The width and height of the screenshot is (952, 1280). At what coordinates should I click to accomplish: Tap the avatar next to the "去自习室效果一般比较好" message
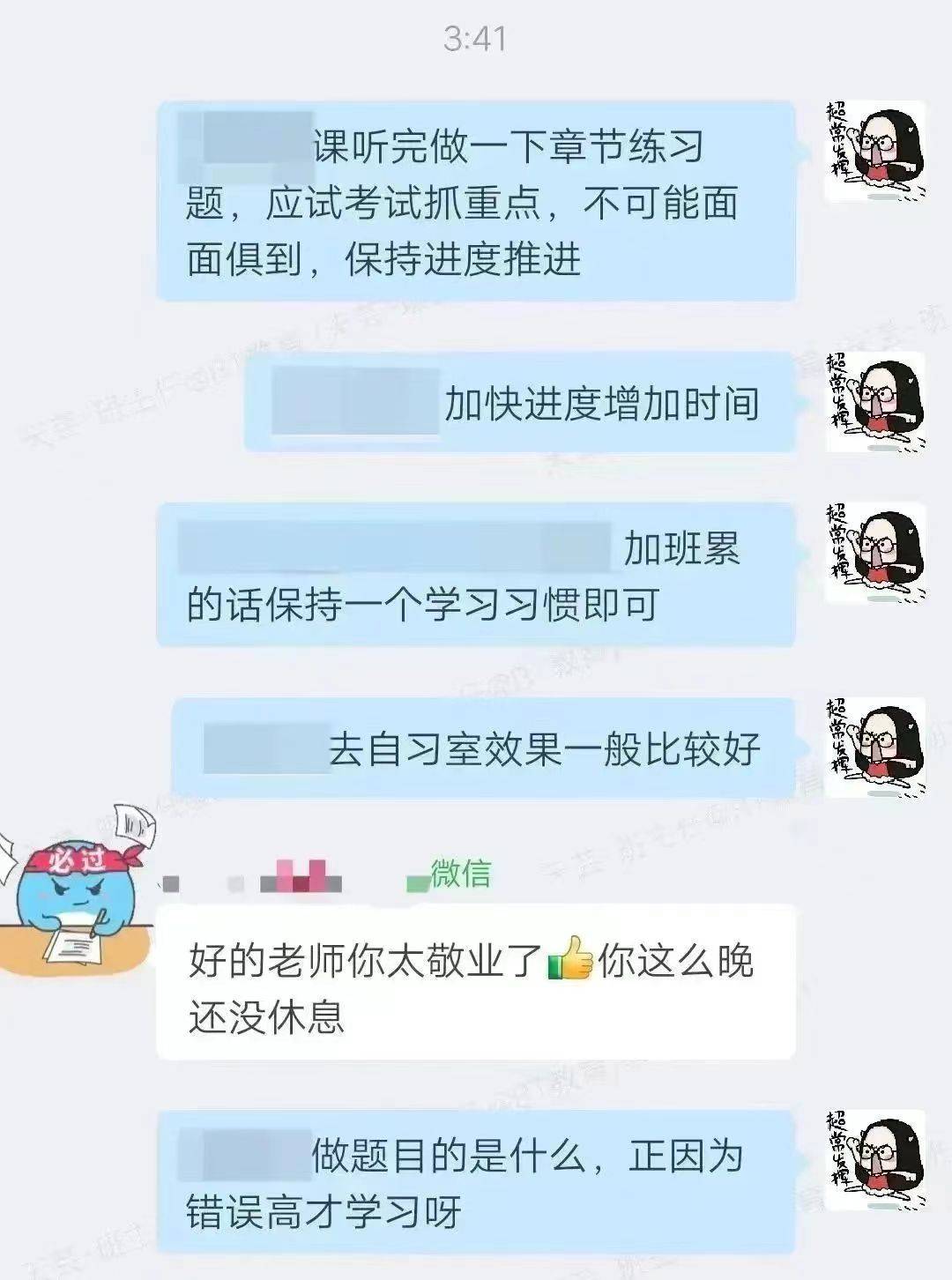(x=875, y=748)
